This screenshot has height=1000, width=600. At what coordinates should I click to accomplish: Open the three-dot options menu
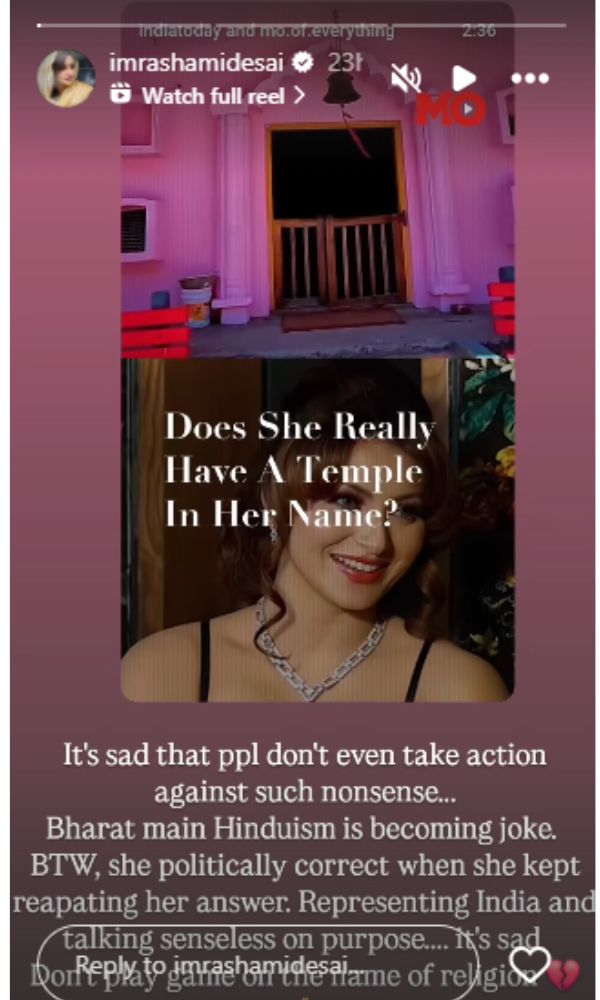530,78
